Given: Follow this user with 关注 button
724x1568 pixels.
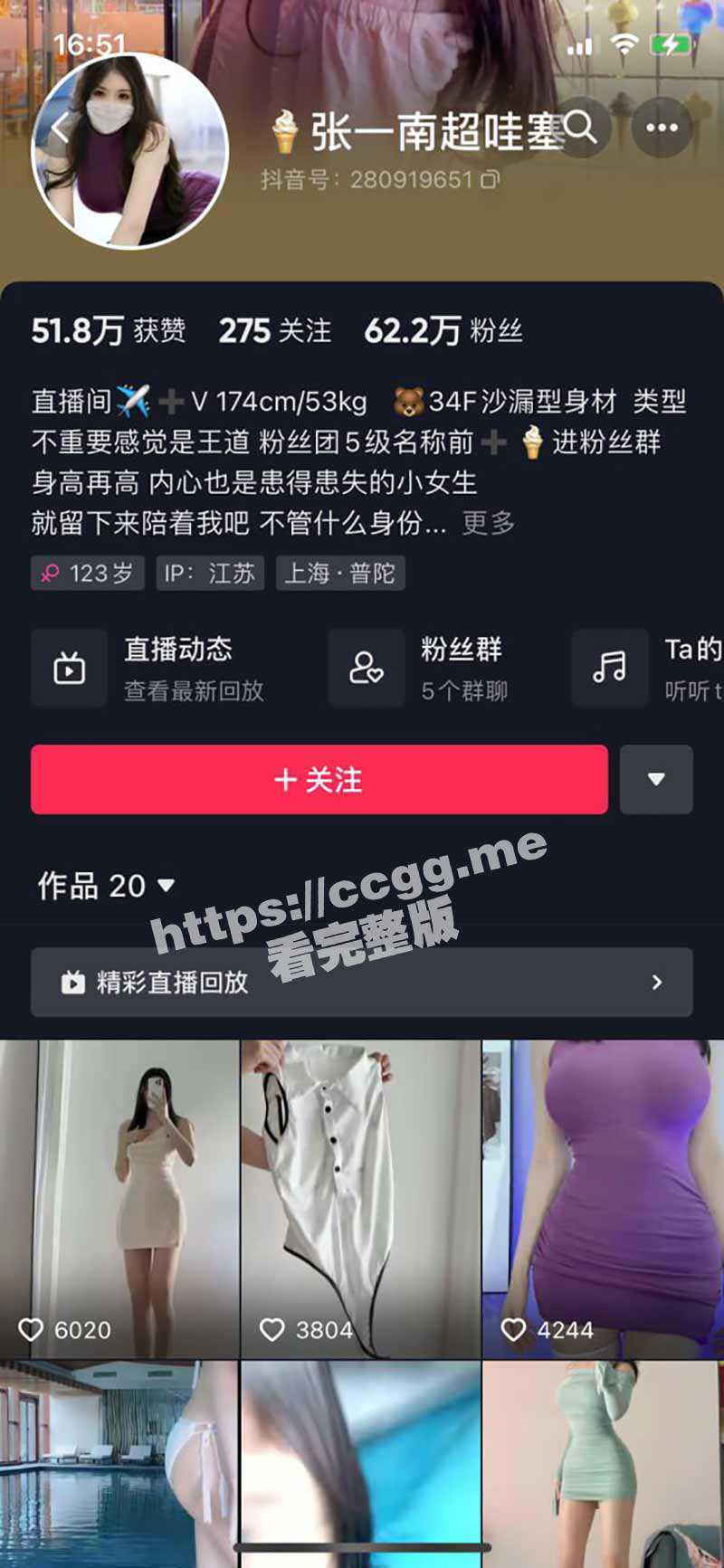Looking at the screenshot, I should (319, 779).
